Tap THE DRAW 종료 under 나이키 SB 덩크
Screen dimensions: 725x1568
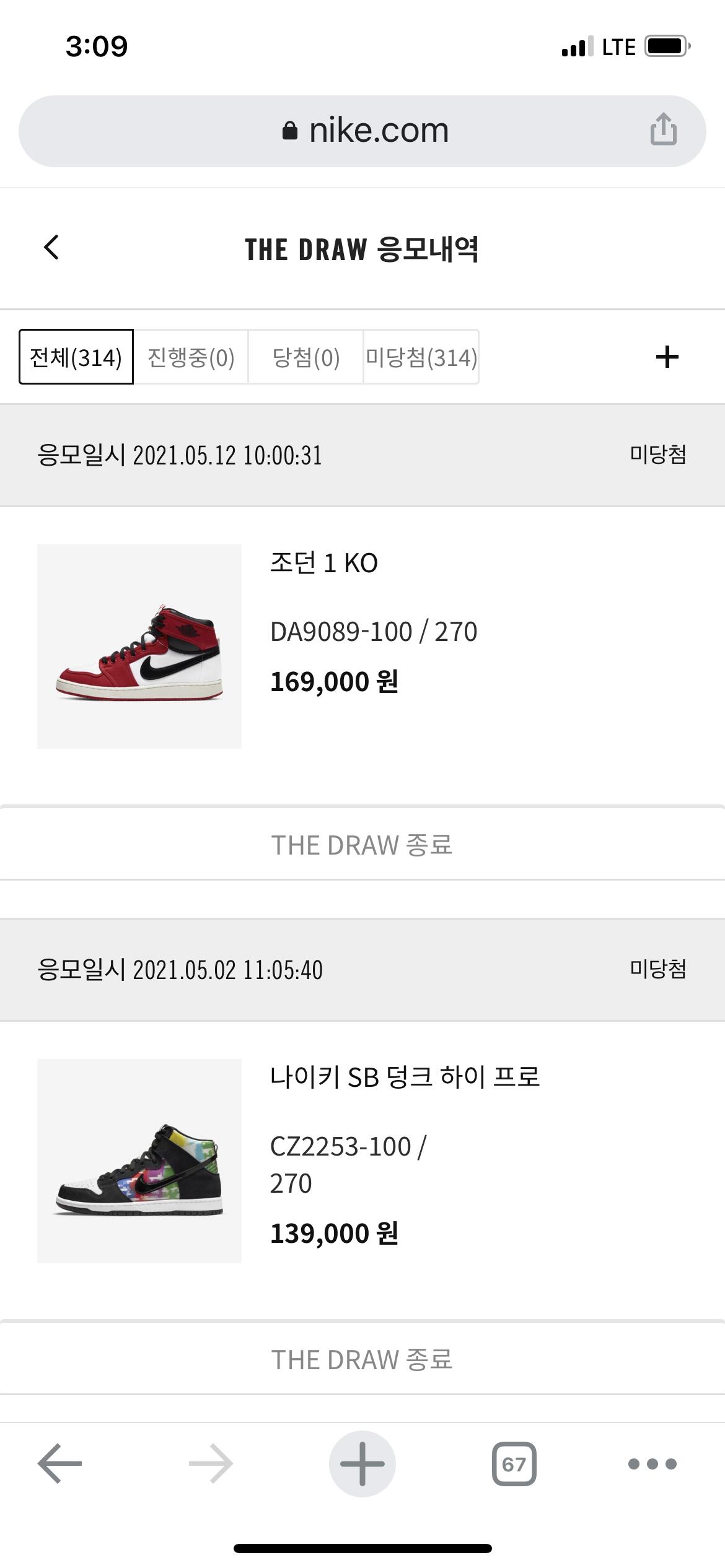tap(362, 1359)
